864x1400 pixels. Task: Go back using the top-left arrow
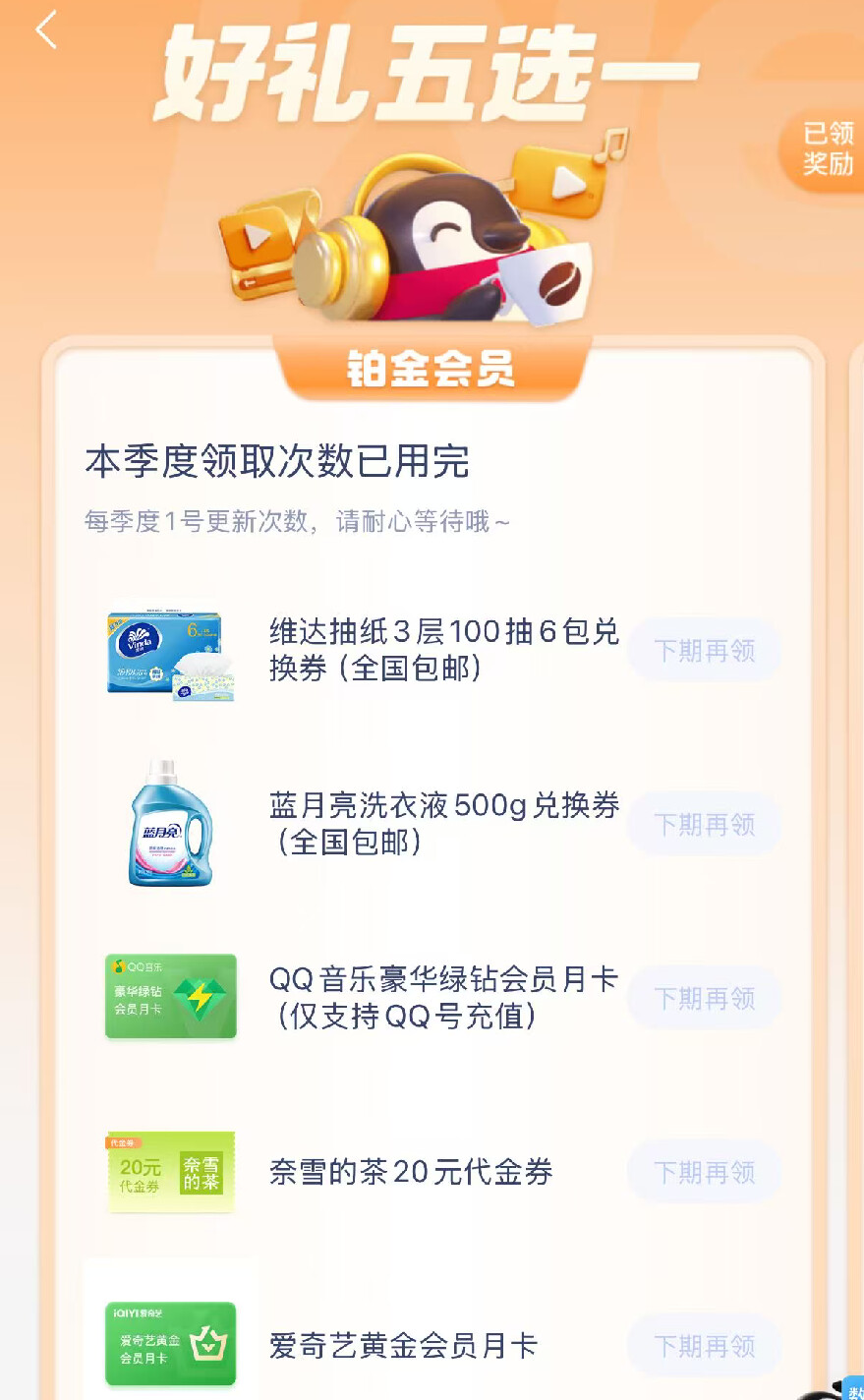coord(46,30)
